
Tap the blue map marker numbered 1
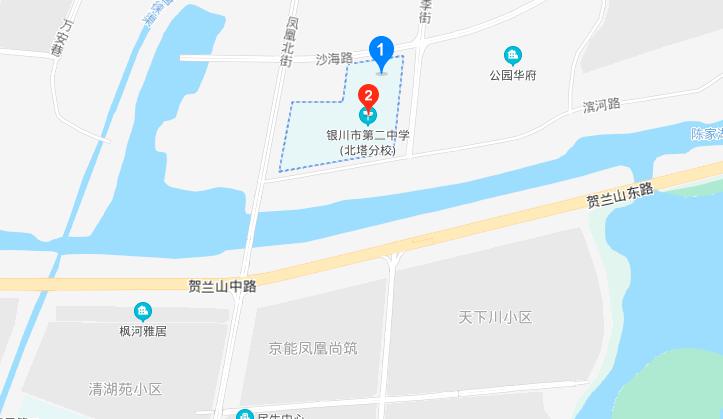point(381,50)
